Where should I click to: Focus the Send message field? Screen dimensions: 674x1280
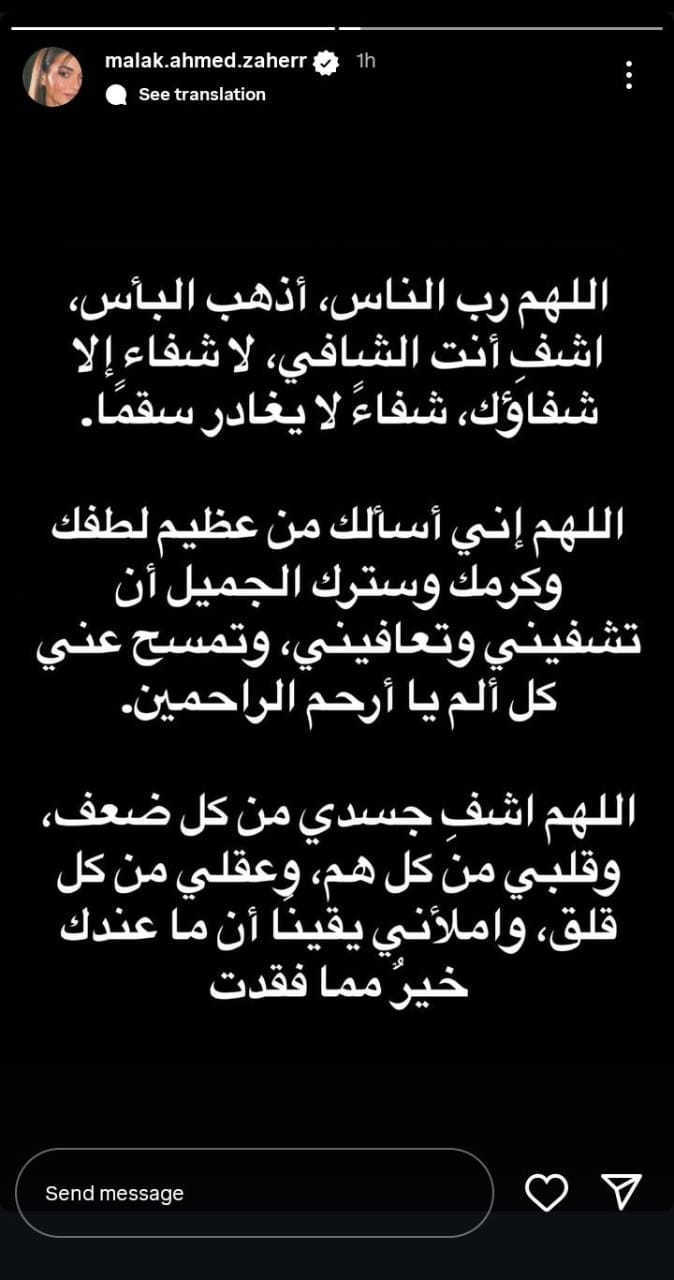(254, 1193)
